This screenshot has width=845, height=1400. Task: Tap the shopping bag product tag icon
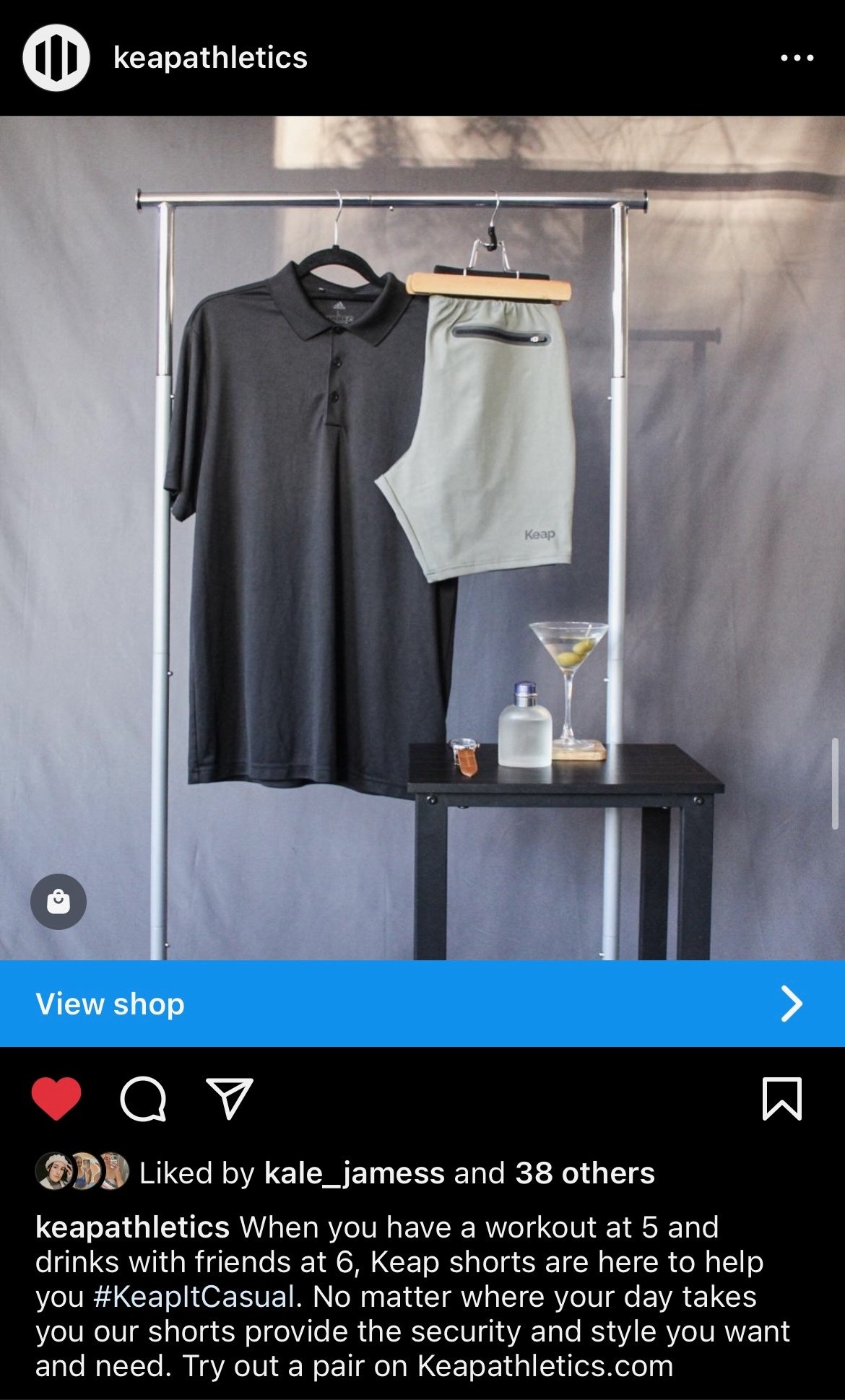[x=58, y=902]
